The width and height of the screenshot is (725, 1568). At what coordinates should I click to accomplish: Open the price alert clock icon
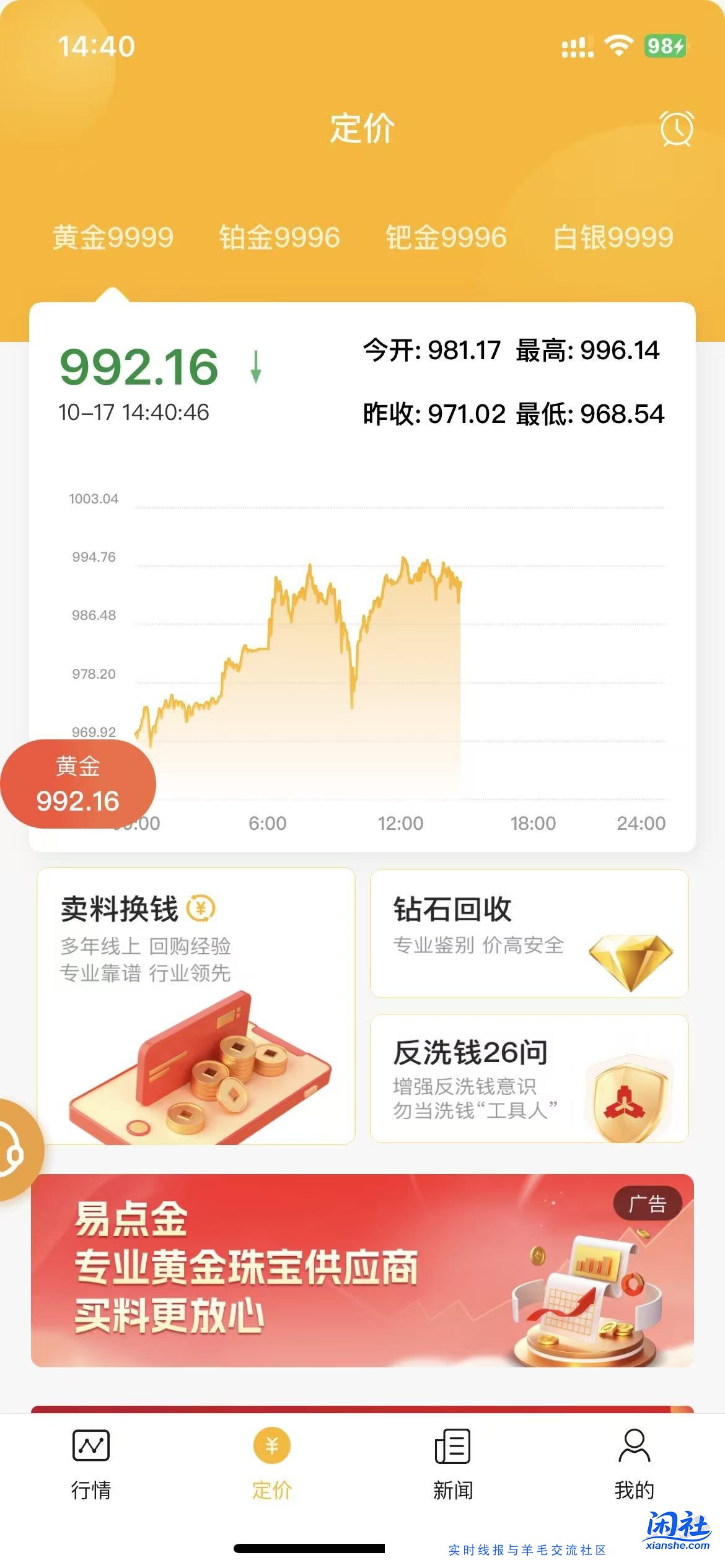pos(677,128)
